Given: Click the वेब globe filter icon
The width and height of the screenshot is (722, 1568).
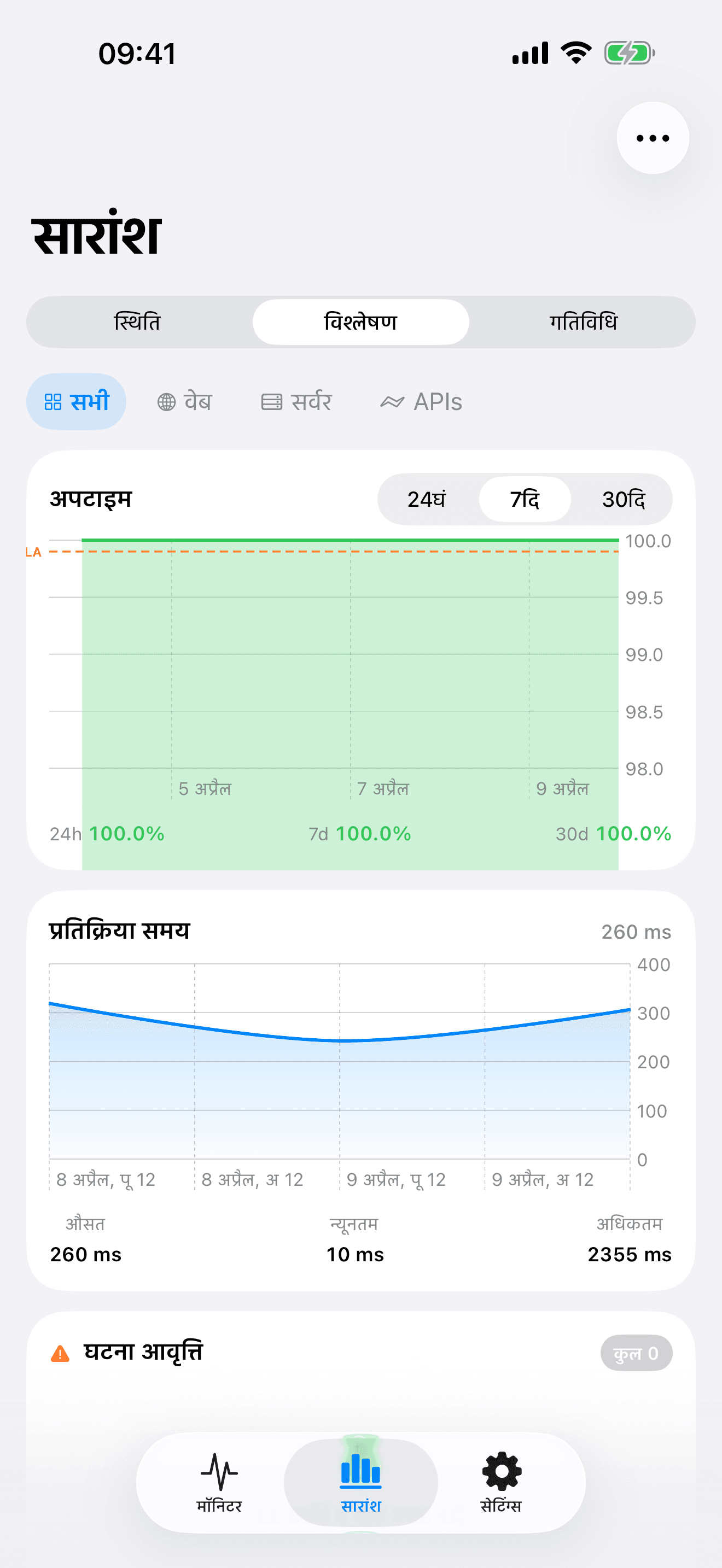Looking at the screenshot, I should (166, 401).
